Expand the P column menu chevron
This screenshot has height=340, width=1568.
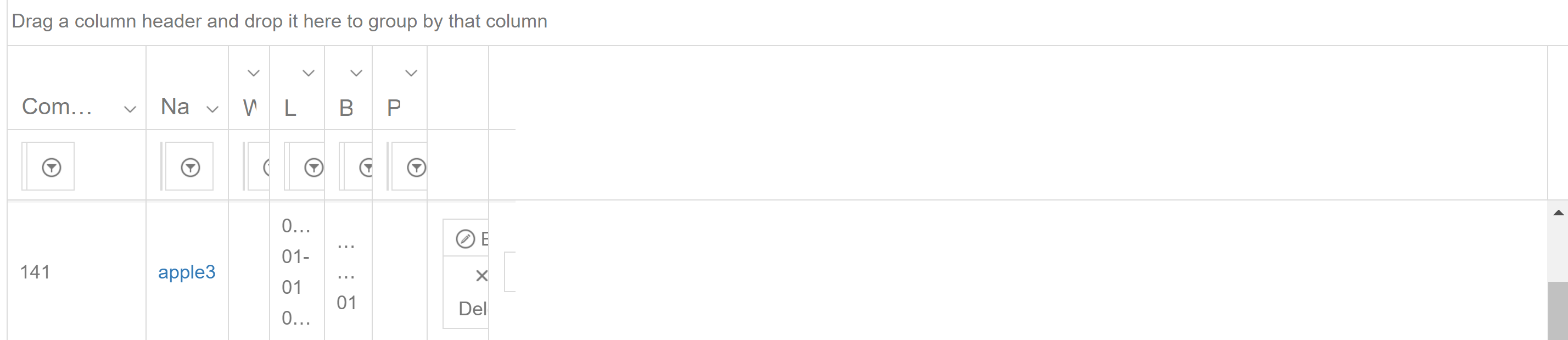click(x=411, y=73)
